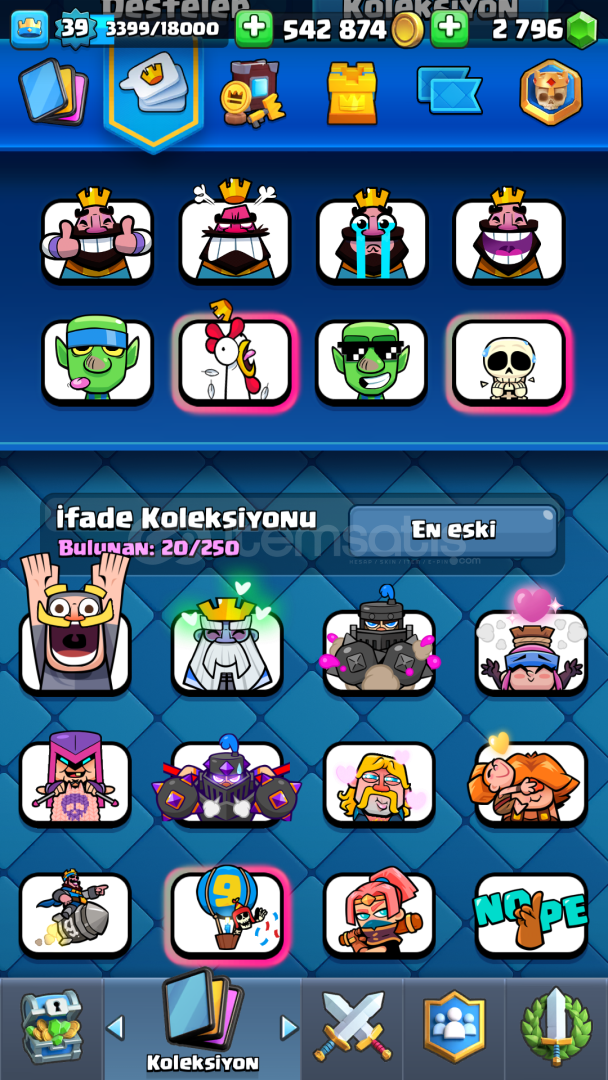Screen dimensions: 608x1080
Task: Switch to the battle crossed swords tab
Action: (x=352, y=1027)
